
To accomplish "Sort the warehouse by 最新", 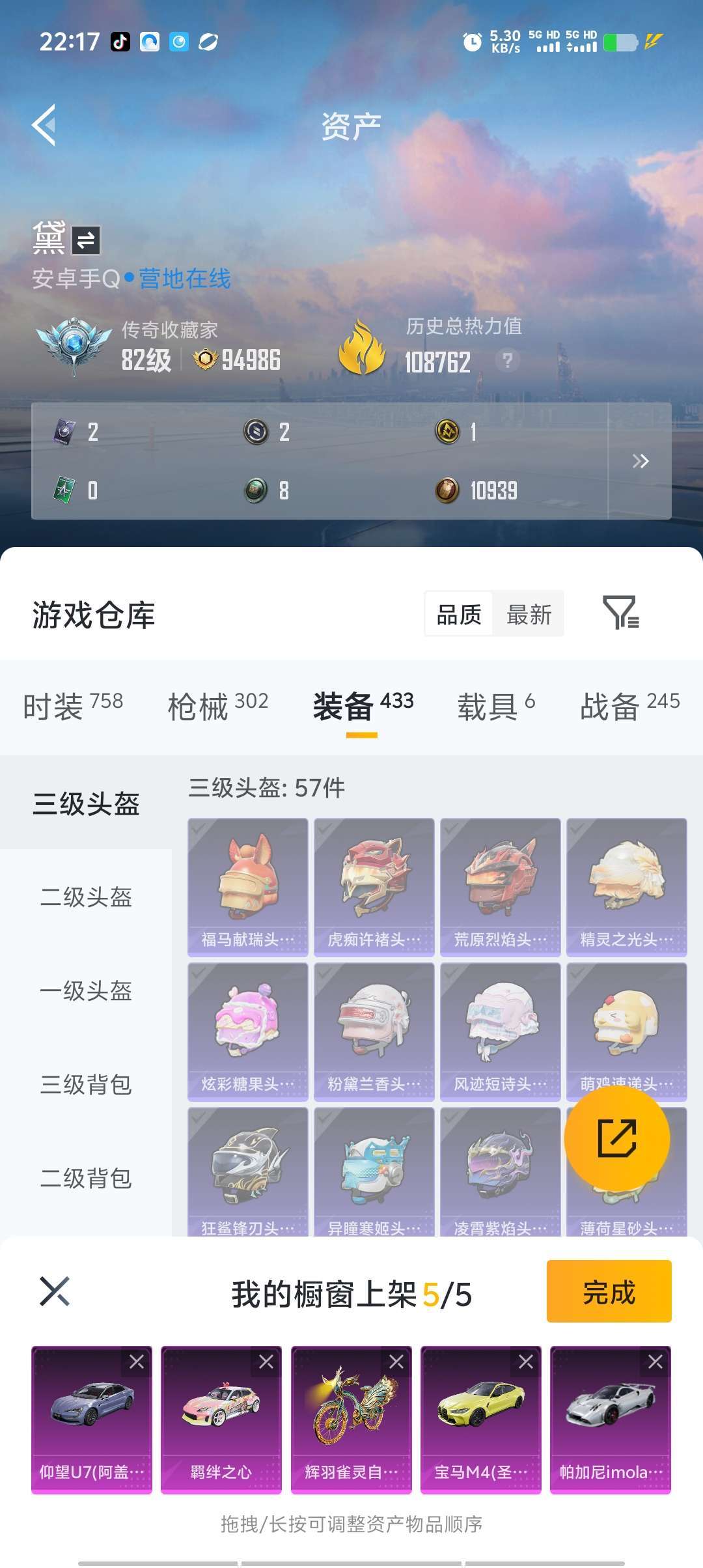I will (x=529, y=614).
